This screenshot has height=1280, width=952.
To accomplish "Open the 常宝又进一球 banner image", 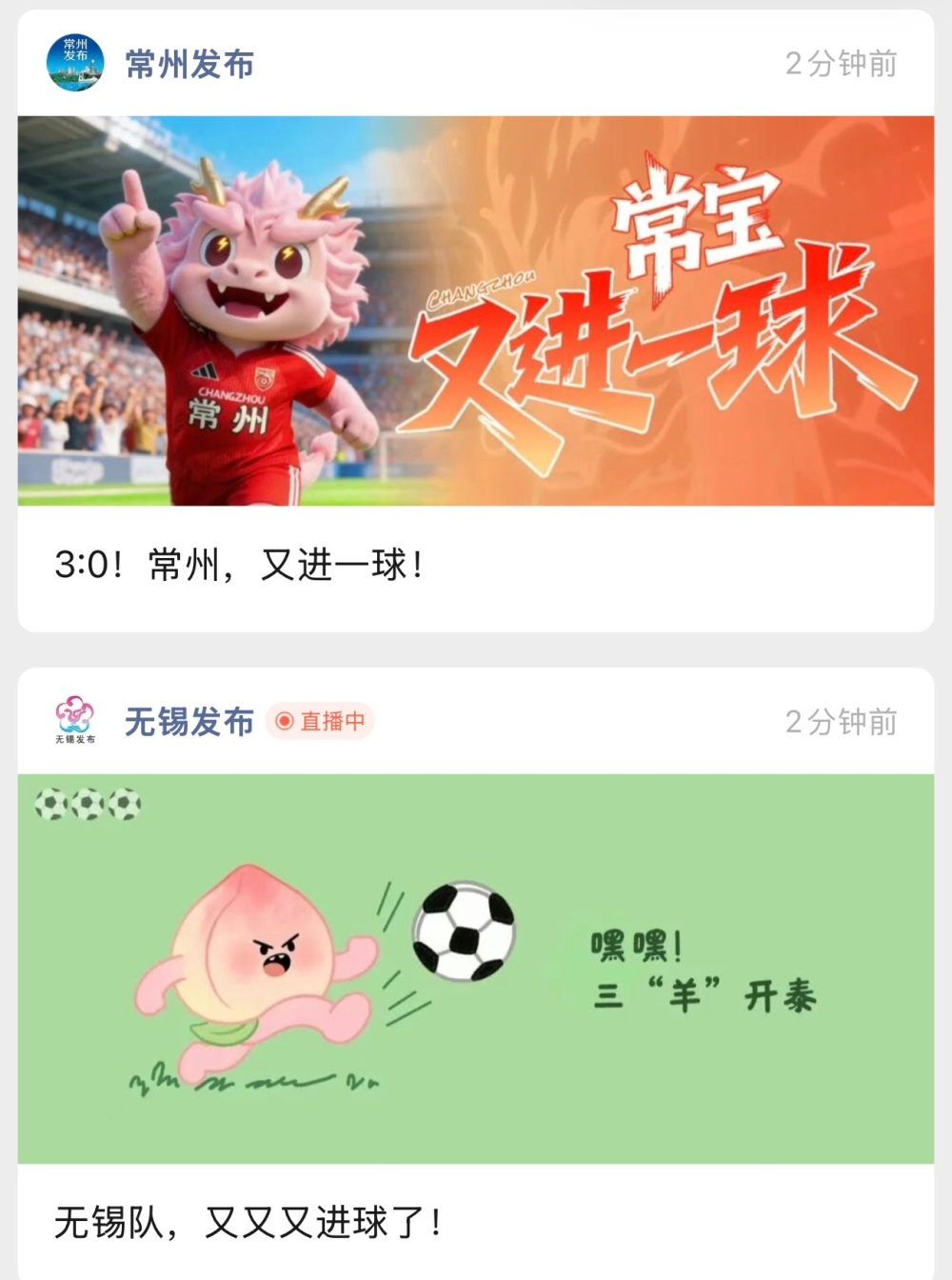I will [476, 310].
